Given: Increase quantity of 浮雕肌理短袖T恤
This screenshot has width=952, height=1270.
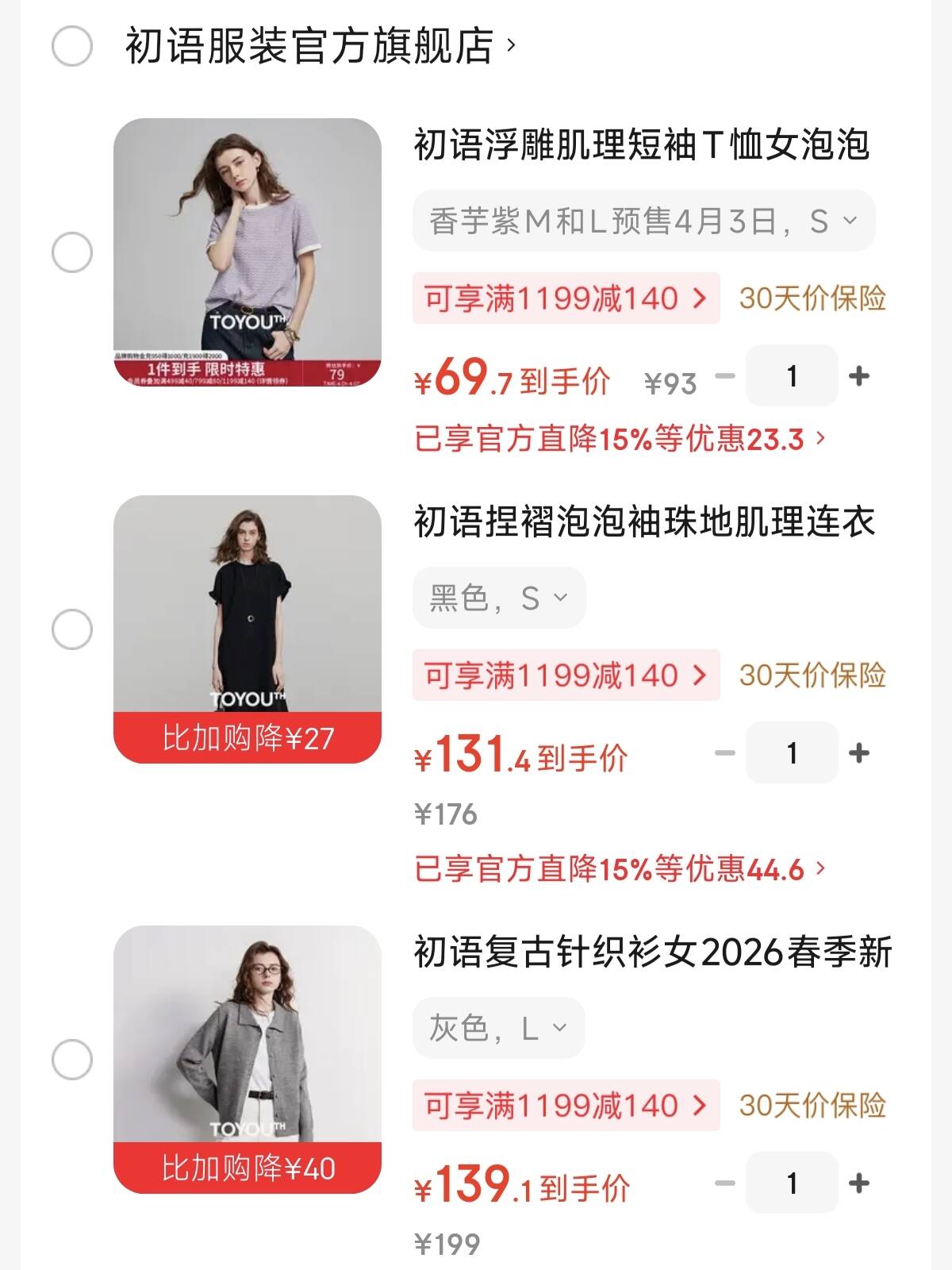Looking at the screenshot, I should (x=858, y=376).
